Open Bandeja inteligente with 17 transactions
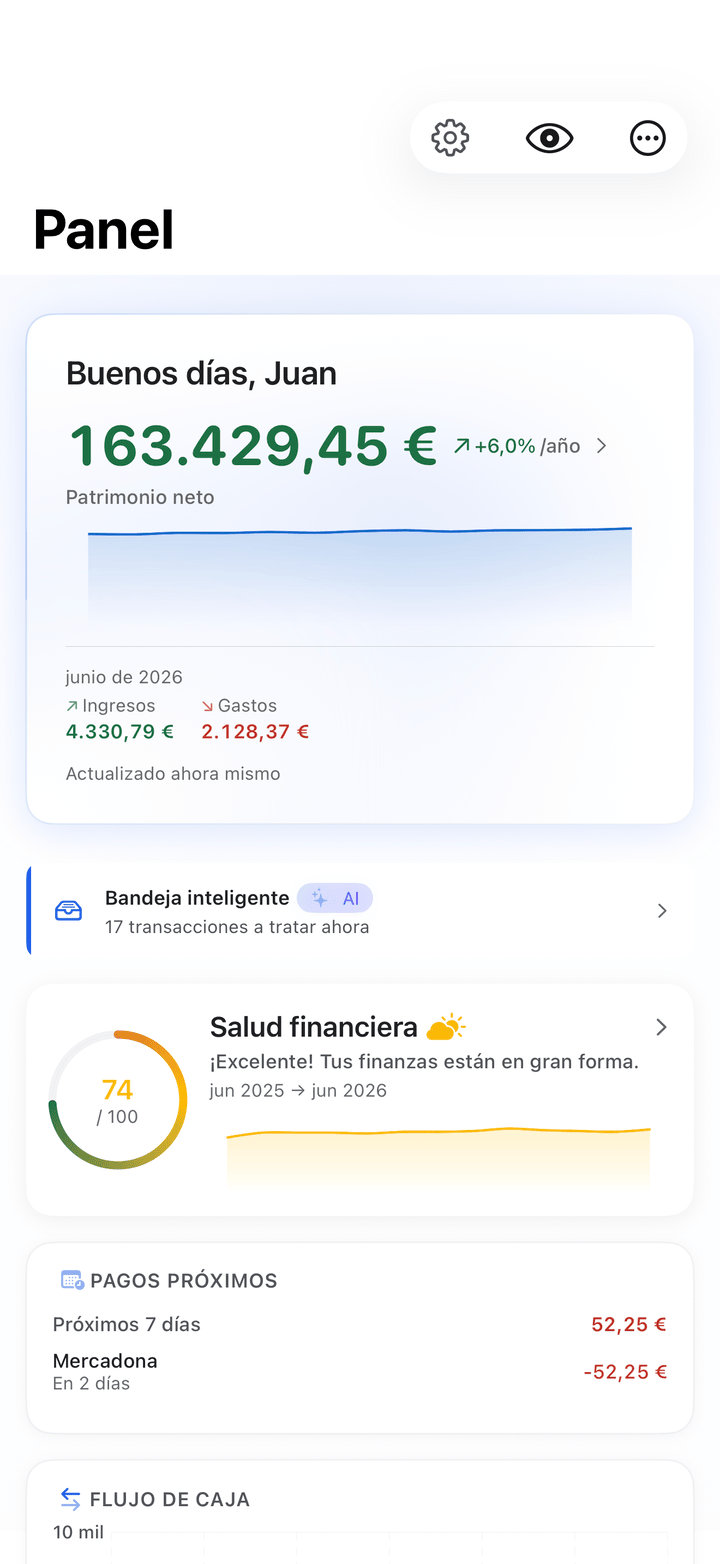720x1564 pixels. click(x=360, y=911)
